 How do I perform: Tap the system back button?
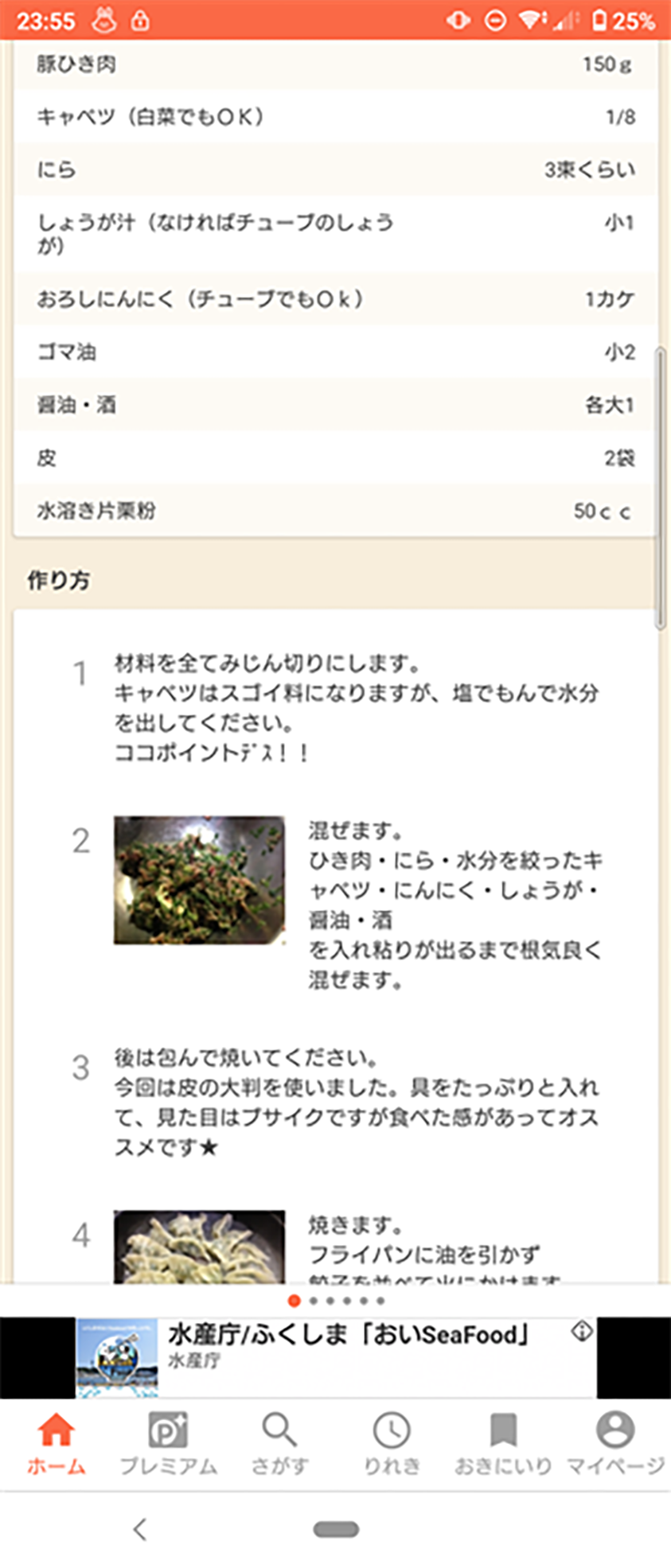pyautogui.click(x=140, y=1529)
